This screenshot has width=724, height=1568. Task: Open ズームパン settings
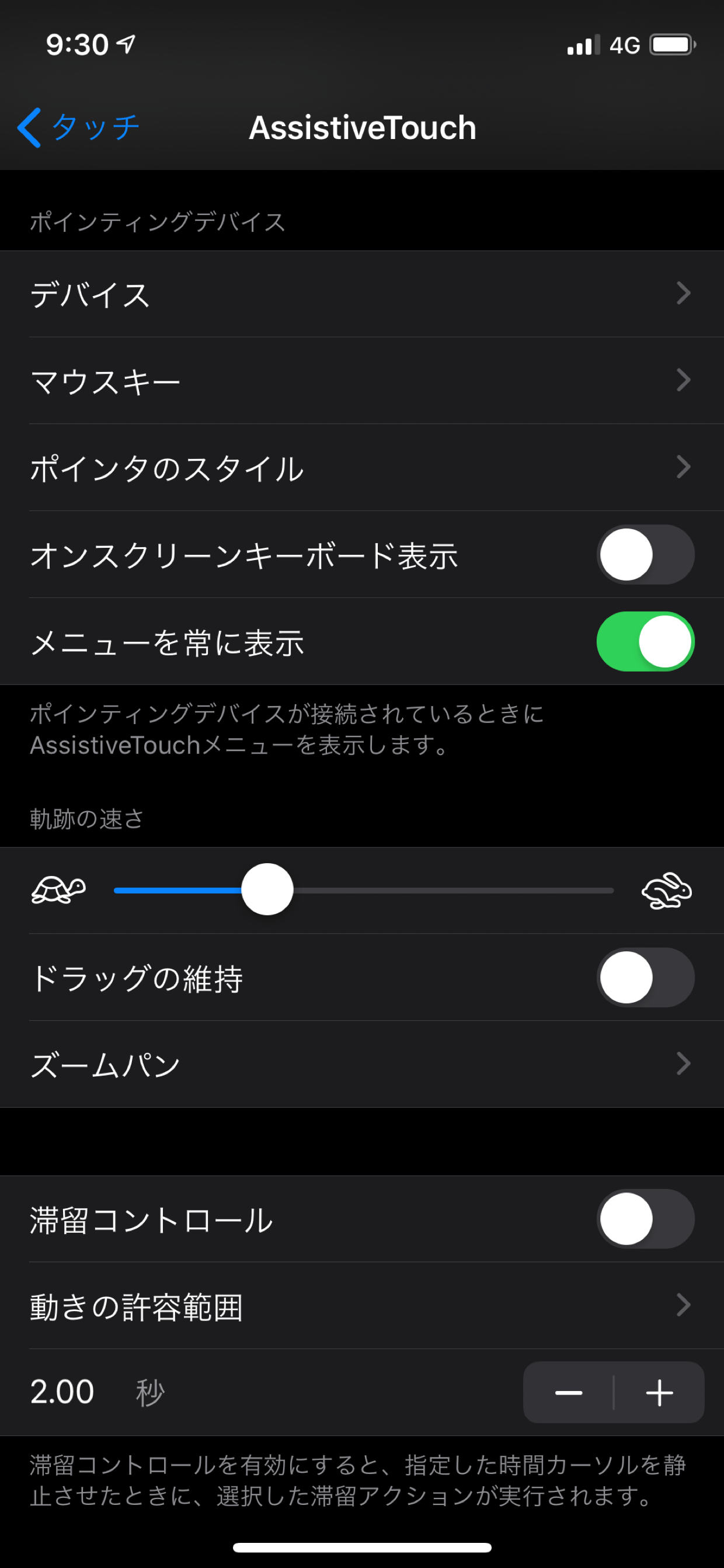click(362, 1065)
